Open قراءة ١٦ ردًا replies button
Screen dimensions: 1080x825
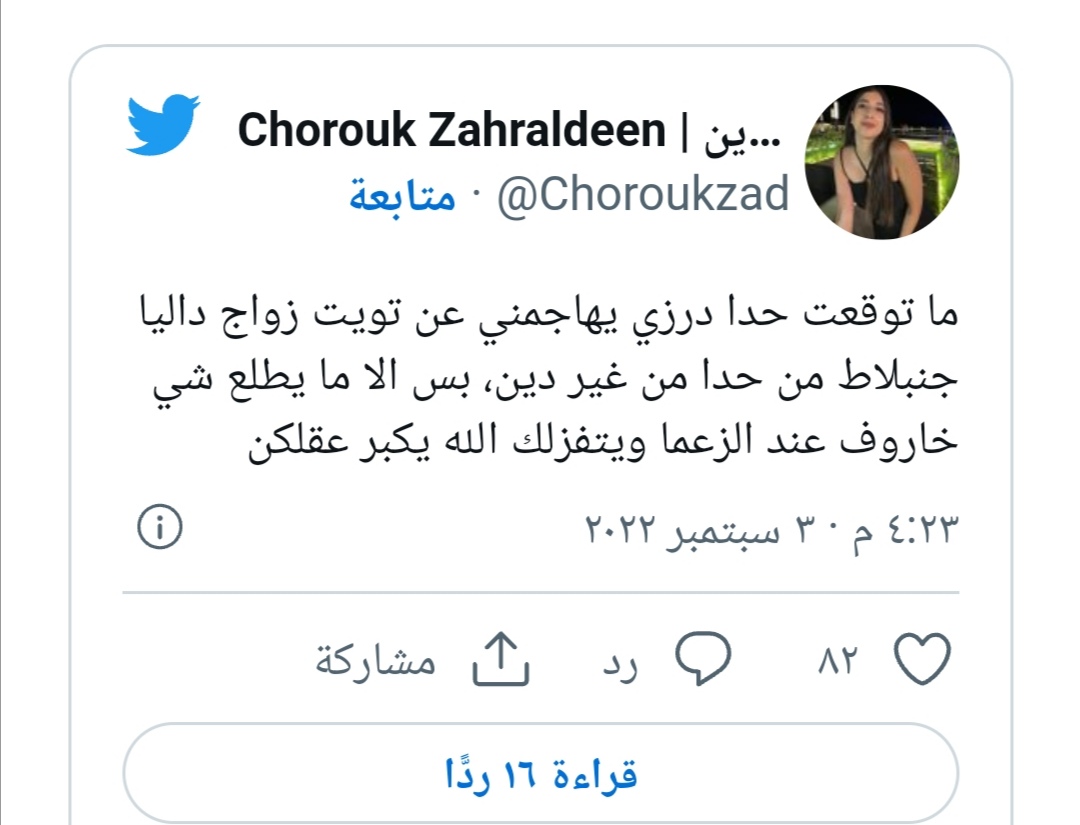pyautogui.click(x=540, y=774)
